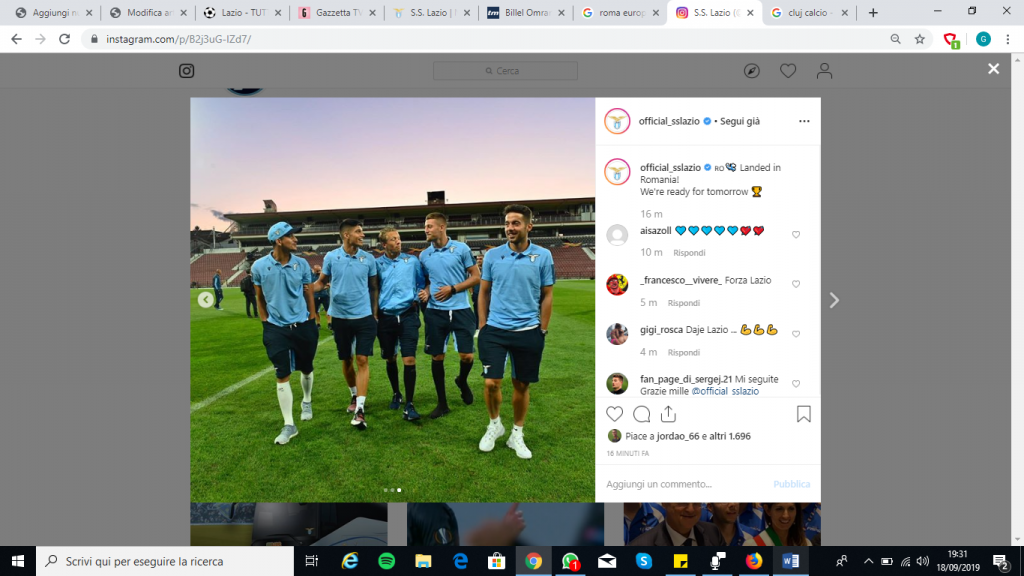
Task: Focus the 'Aggiungi un commento' field
Action: pyautogui.click(x=680, y=484)
